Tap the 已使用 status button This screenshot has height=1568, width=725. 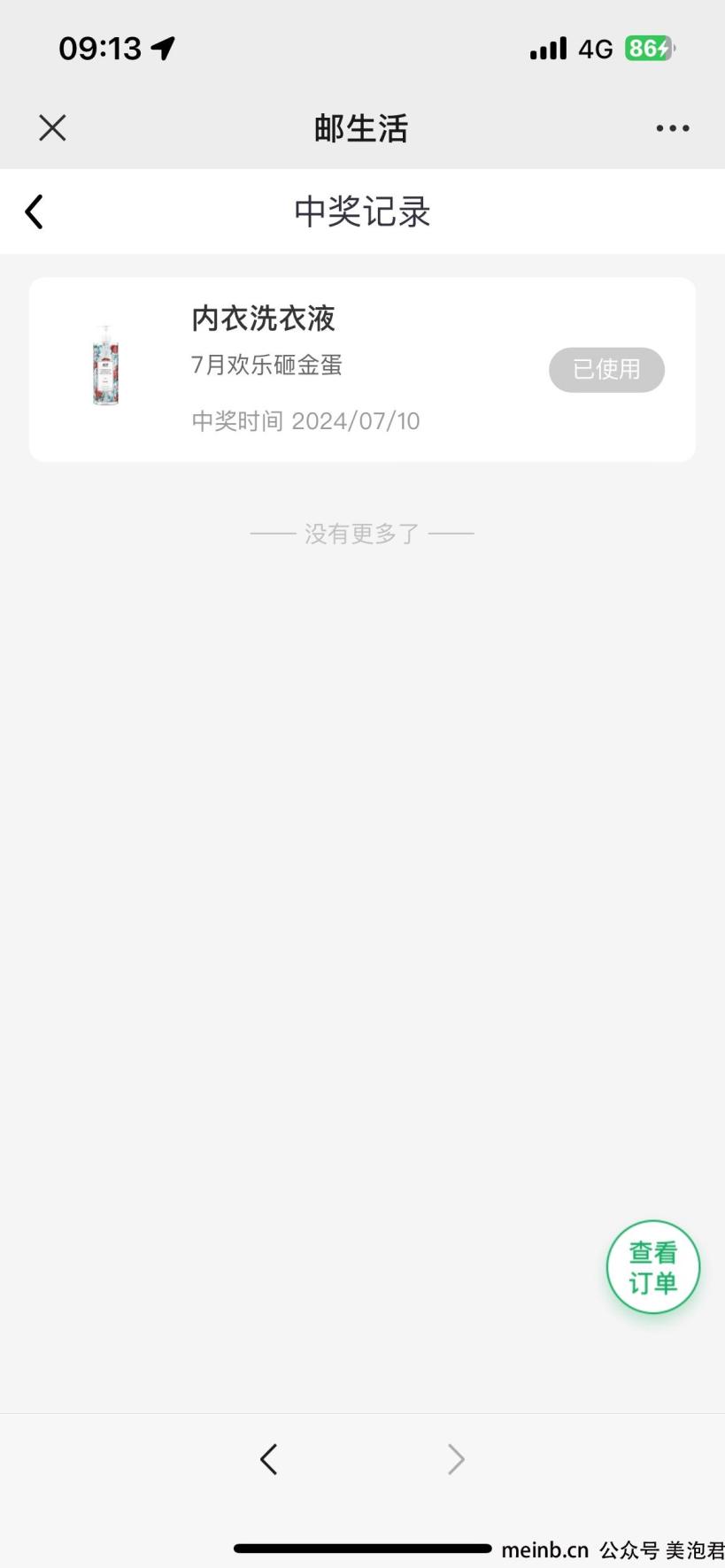click(x=606, y=370)
